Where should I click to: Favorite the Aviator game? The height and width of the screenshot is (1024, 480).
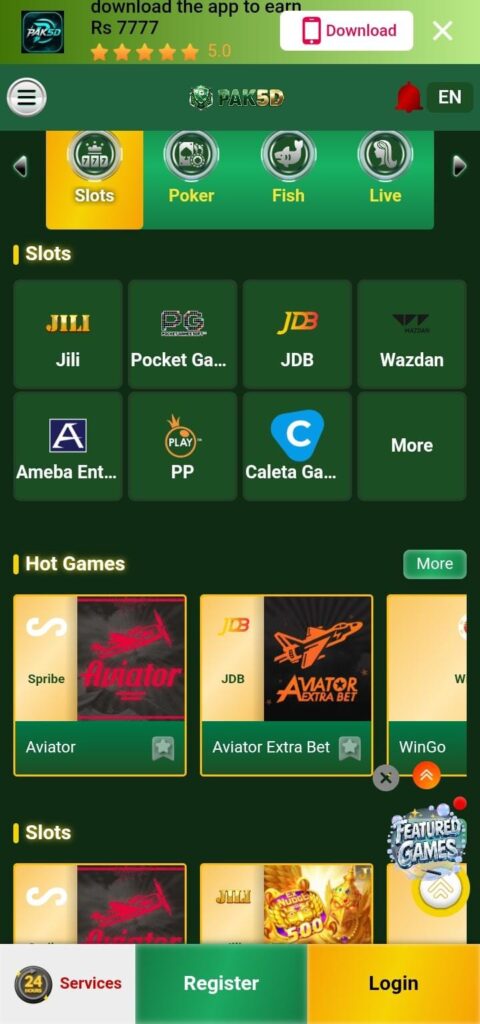(163, 748)
